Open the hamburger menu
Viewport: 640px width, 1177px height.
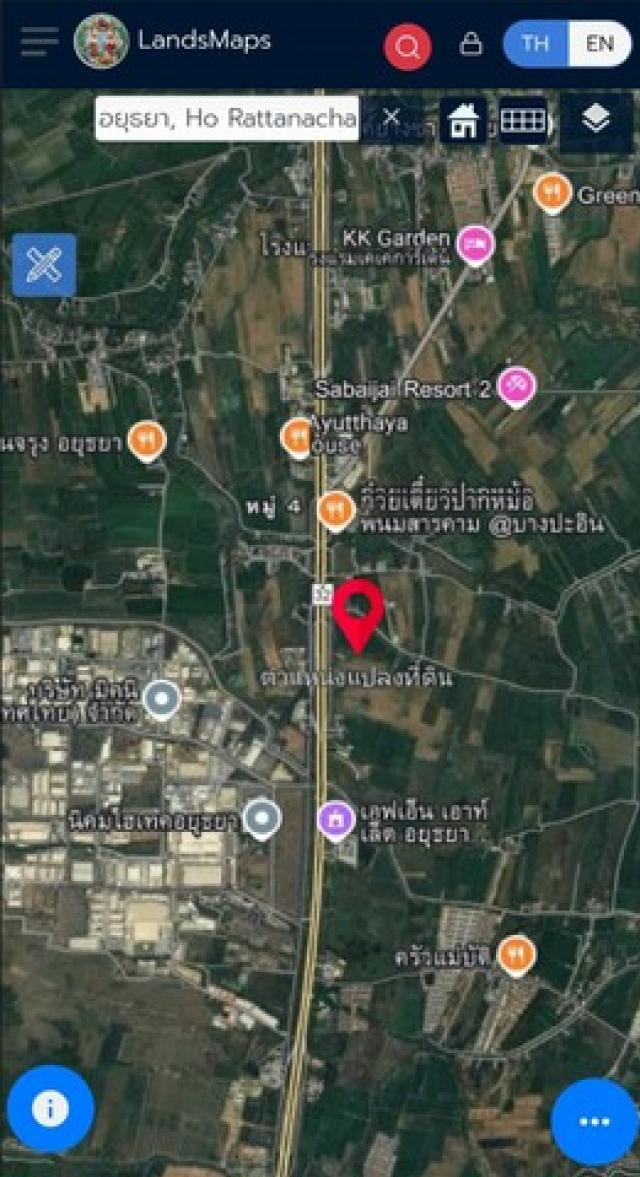tap(39, 42)
